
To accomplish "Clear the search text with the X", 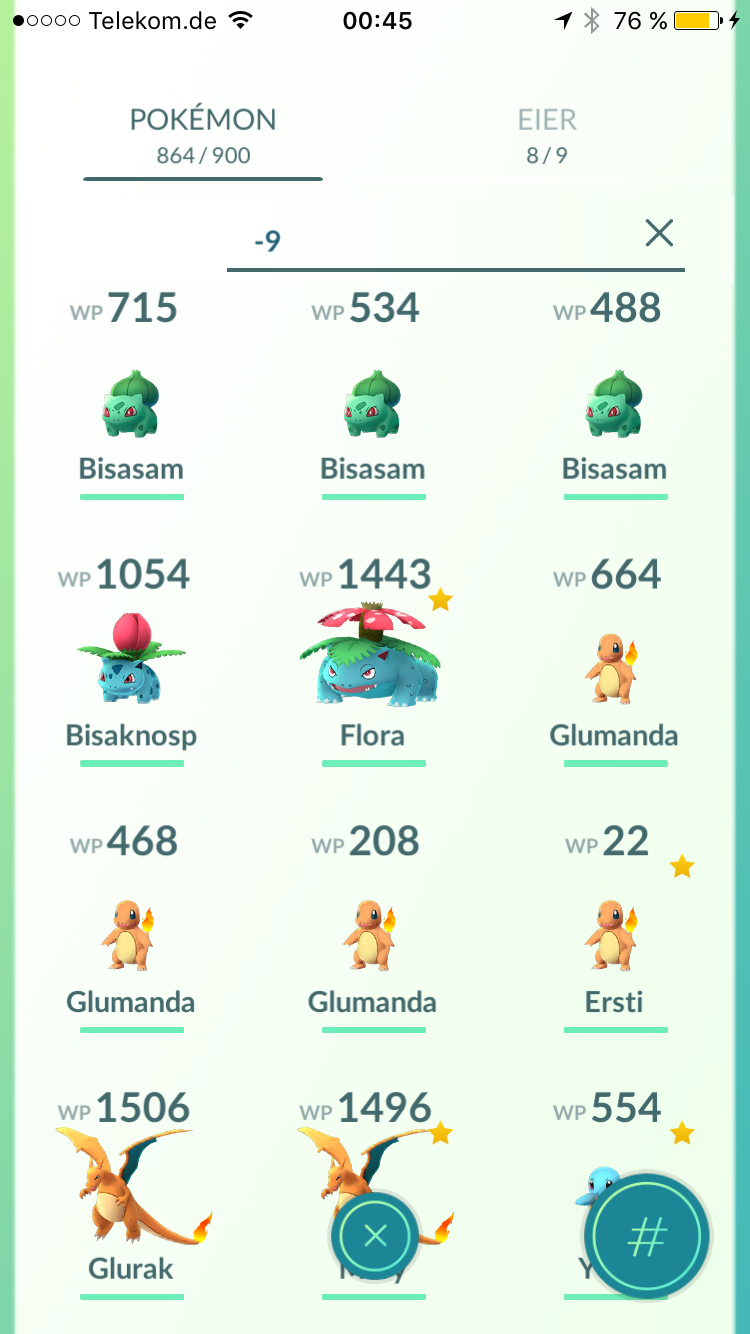I will coord(659,234).
